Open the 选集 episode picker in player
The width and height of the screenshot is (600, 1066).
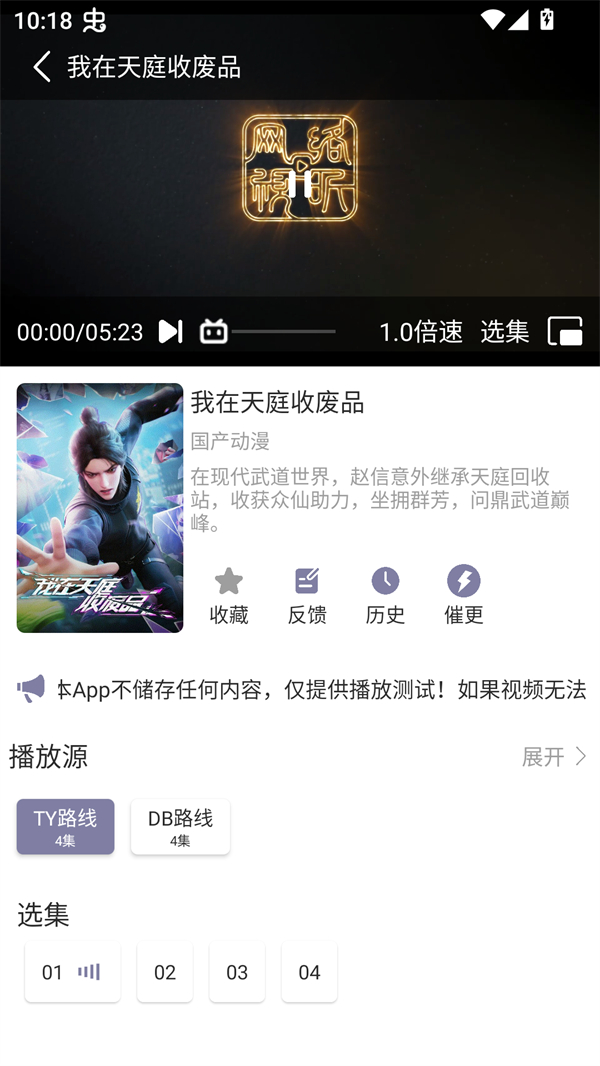(x=504, y=331)
